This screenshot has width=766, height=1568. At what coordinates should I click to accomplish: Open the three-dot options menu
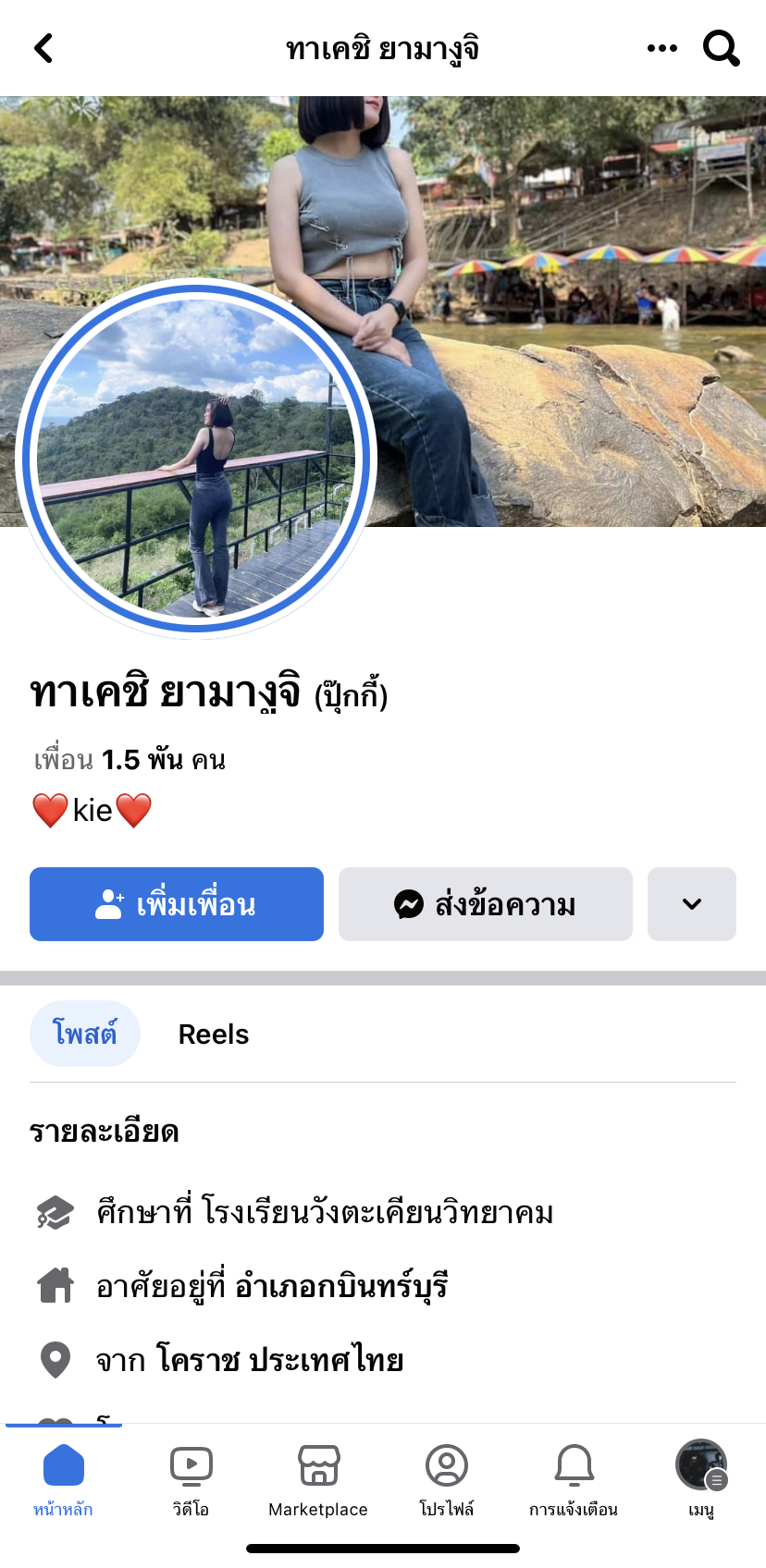tap(661, 48)
